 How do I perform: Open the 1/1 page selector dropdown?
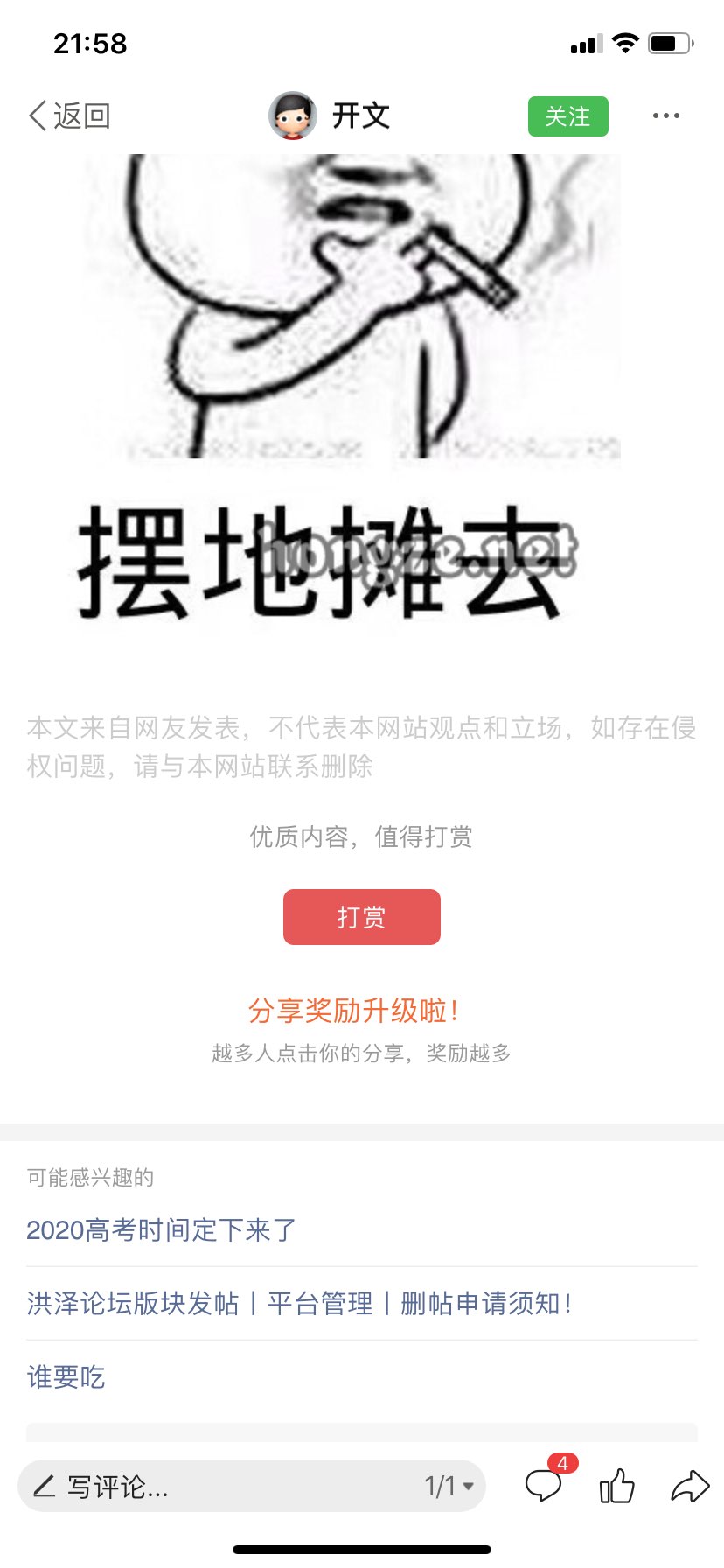pyautogui.click(x=449, y=1486)
